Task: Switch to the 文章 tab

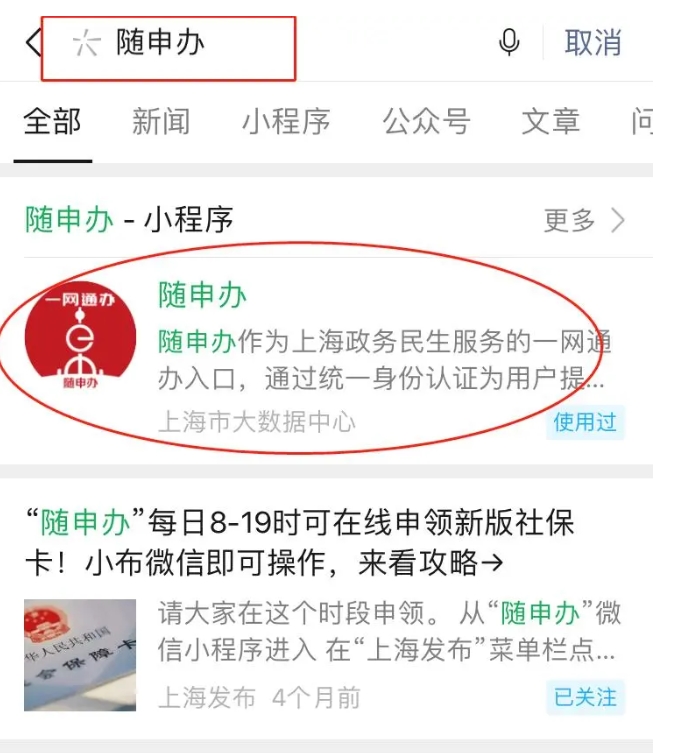Action: [x=550, y=122]
